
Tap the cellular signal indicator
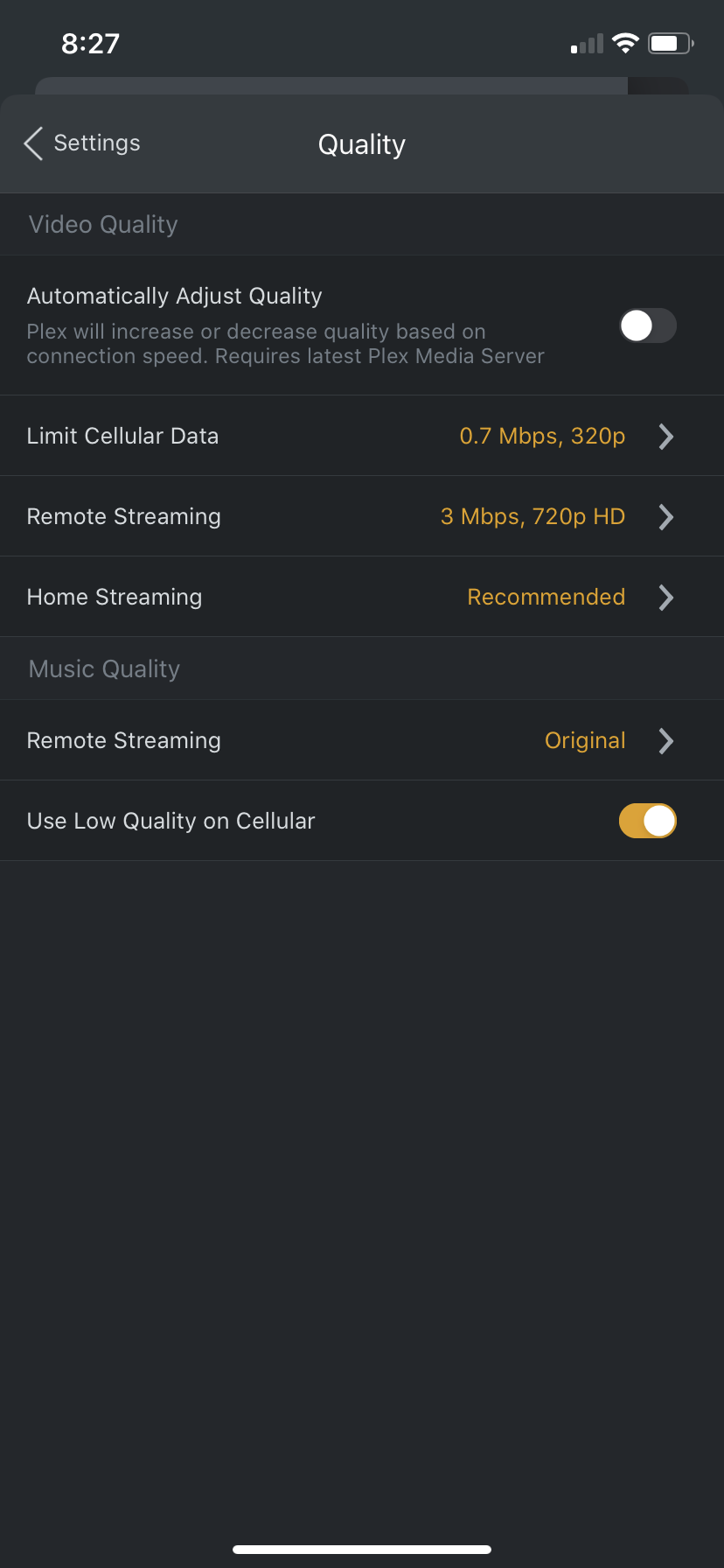584,43
